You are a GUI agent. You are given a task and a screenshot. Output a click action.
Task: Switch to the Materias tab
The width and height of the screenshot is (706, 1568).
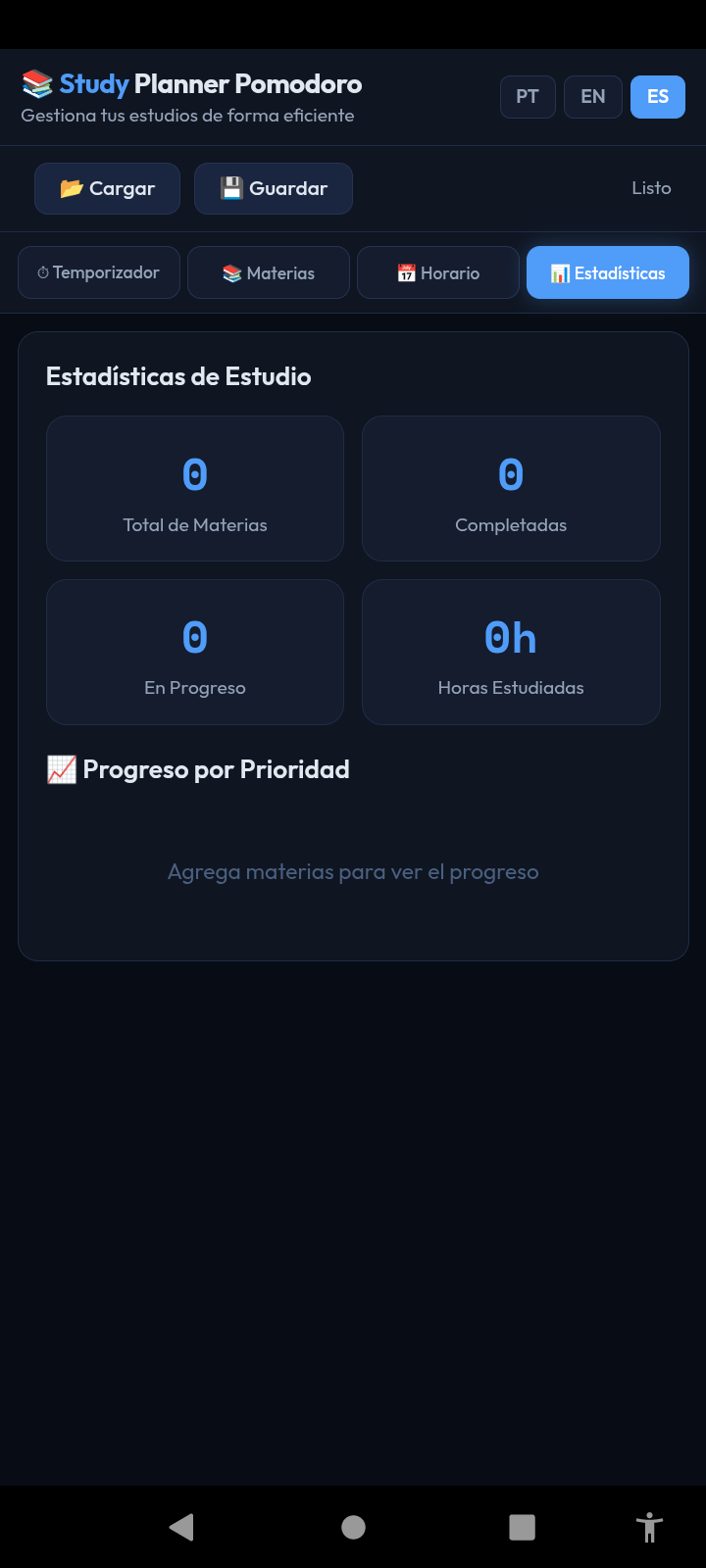point(269,272)
